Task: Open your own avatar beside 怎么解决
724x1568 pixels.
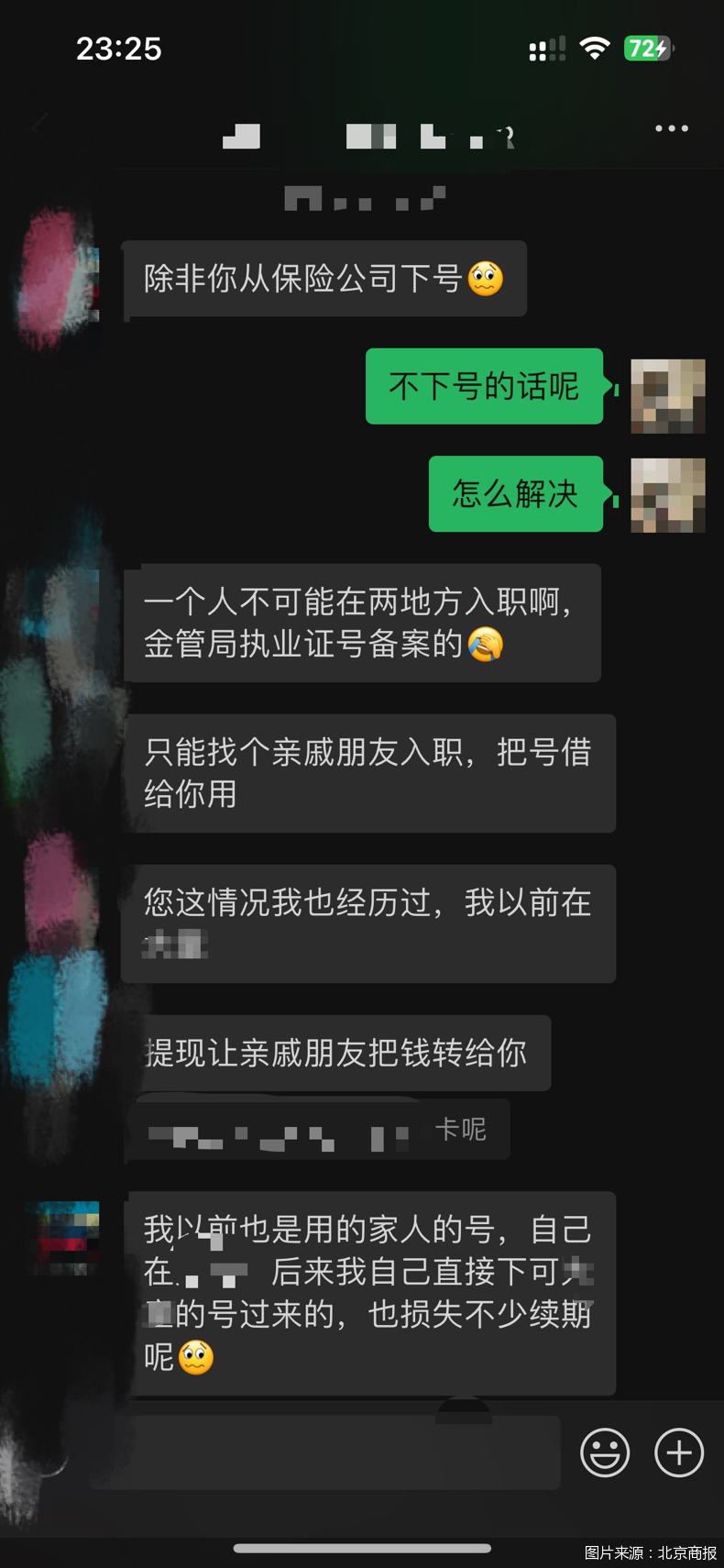Action: (x=666, y=494)
